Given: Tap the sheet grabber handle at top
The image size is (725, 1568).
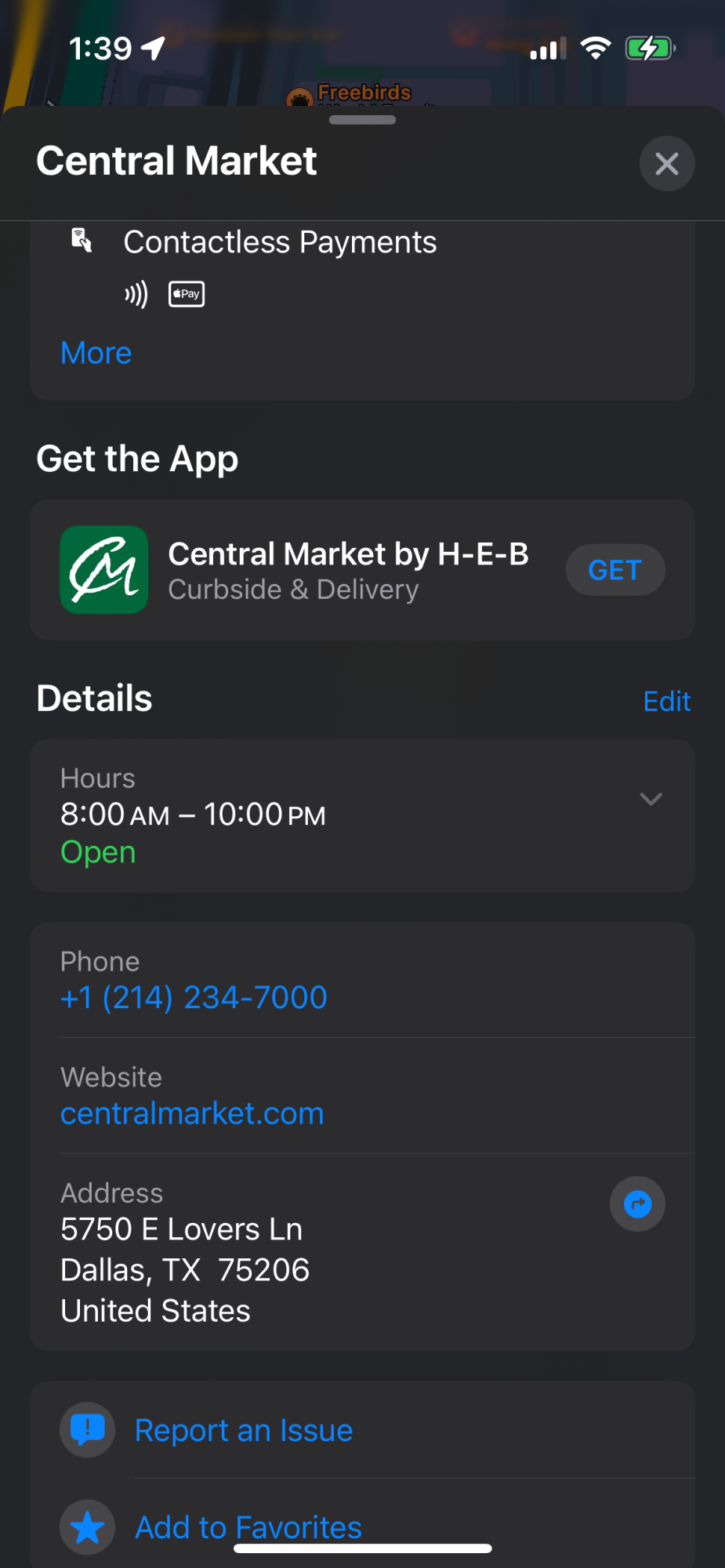Looking at the screenshot, I should click(362, 120).
